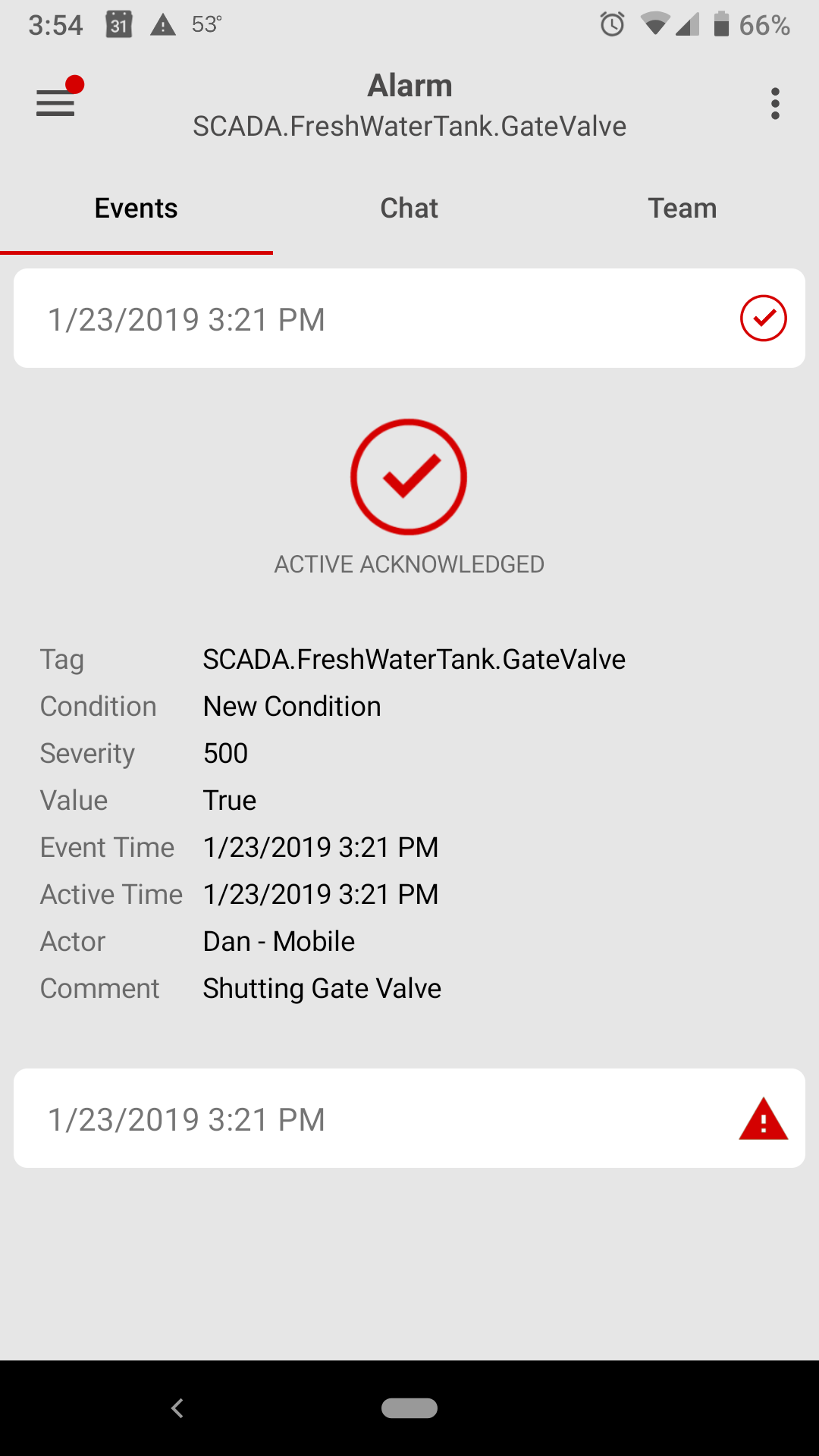
Task: Open the three-dot overflow menu
Action: [x=774, y=103]
